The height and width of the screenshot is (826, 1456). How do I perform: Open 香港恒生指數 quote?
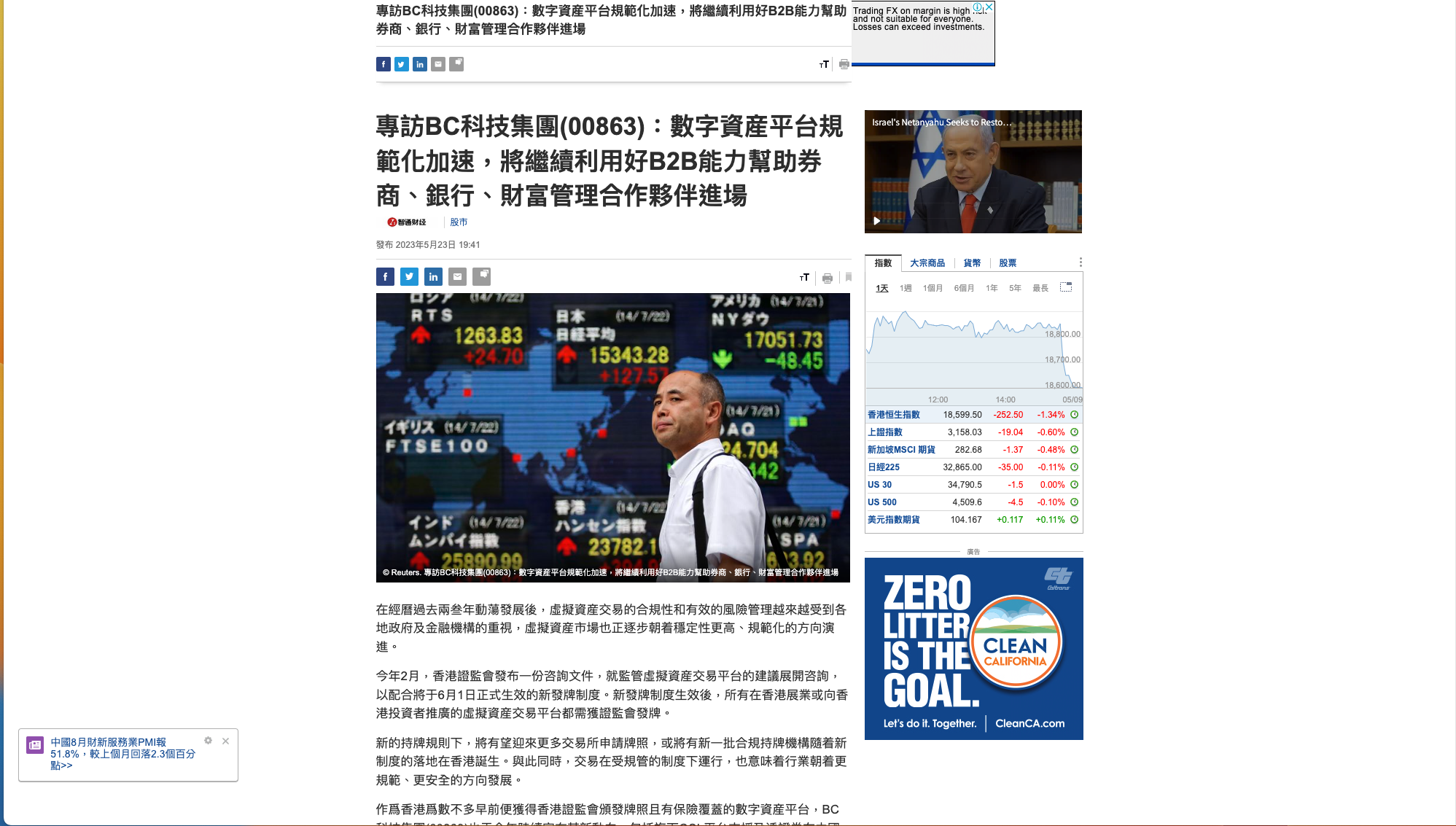[x=893, y=415]
